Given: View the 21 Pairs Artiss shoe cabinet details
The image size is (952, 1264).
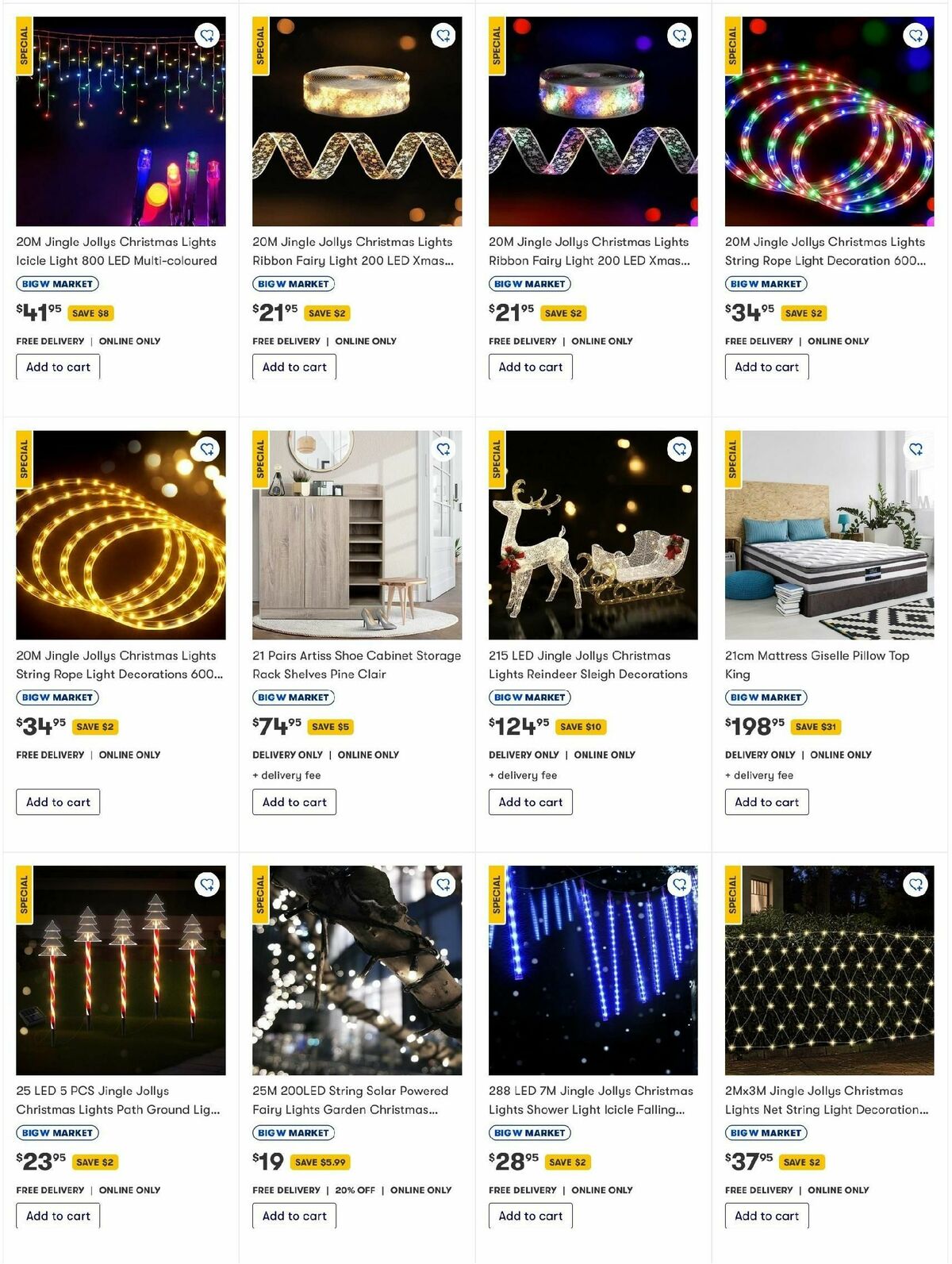Looking at the screenshot, I should coord(357,665).
